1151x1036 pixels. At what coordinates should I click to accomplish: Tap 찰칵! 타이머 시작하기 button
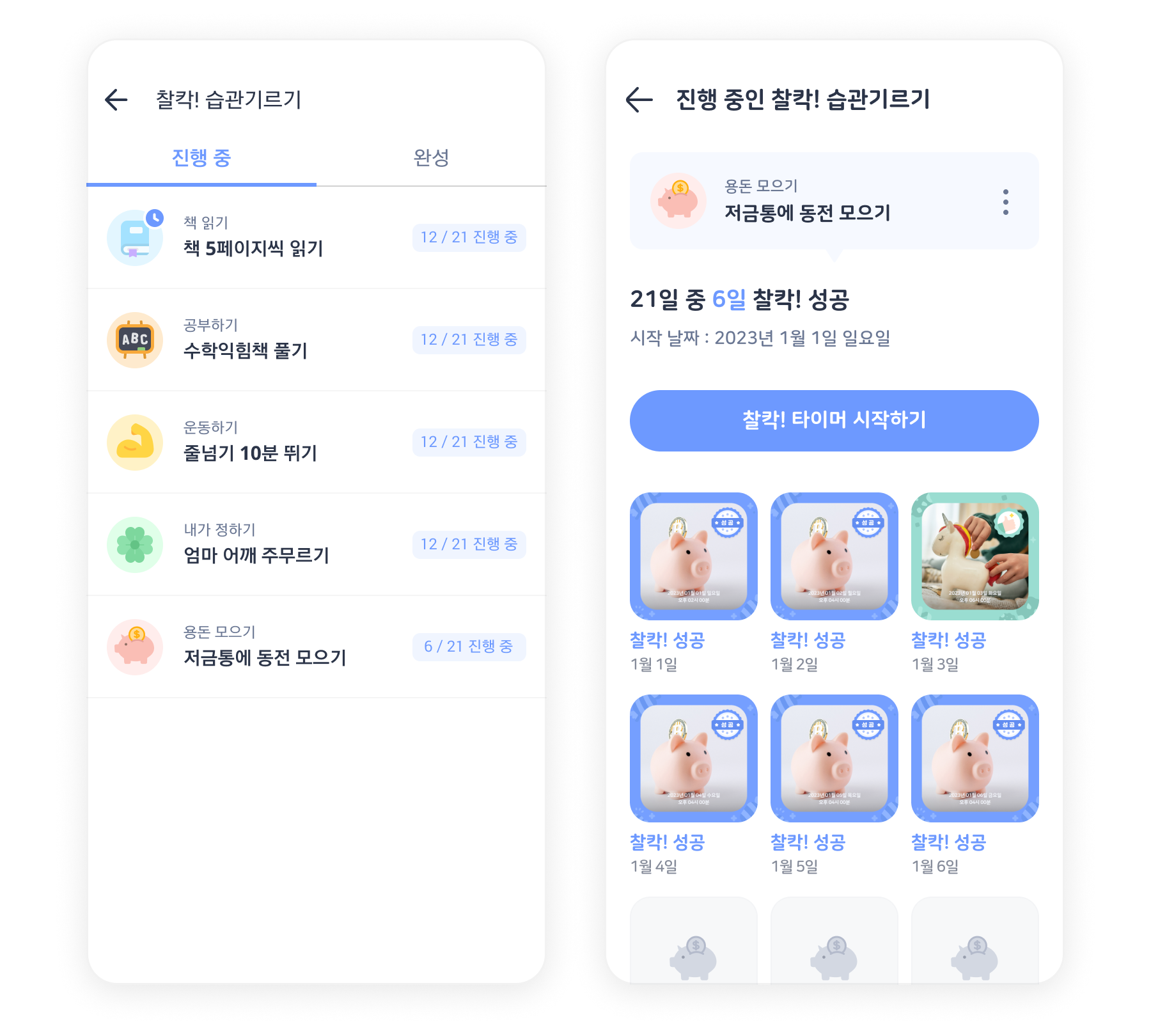coord(834,420)
